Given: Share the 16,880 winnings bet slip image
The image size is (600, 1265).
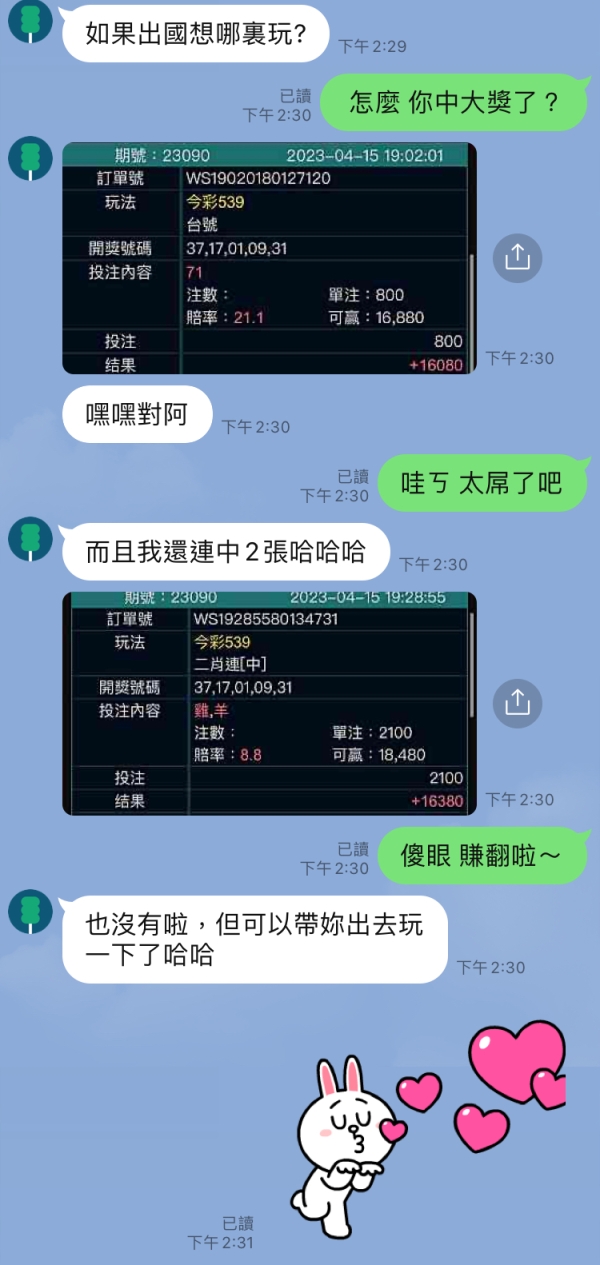Looking at the screenshot, I should [517, 258].
